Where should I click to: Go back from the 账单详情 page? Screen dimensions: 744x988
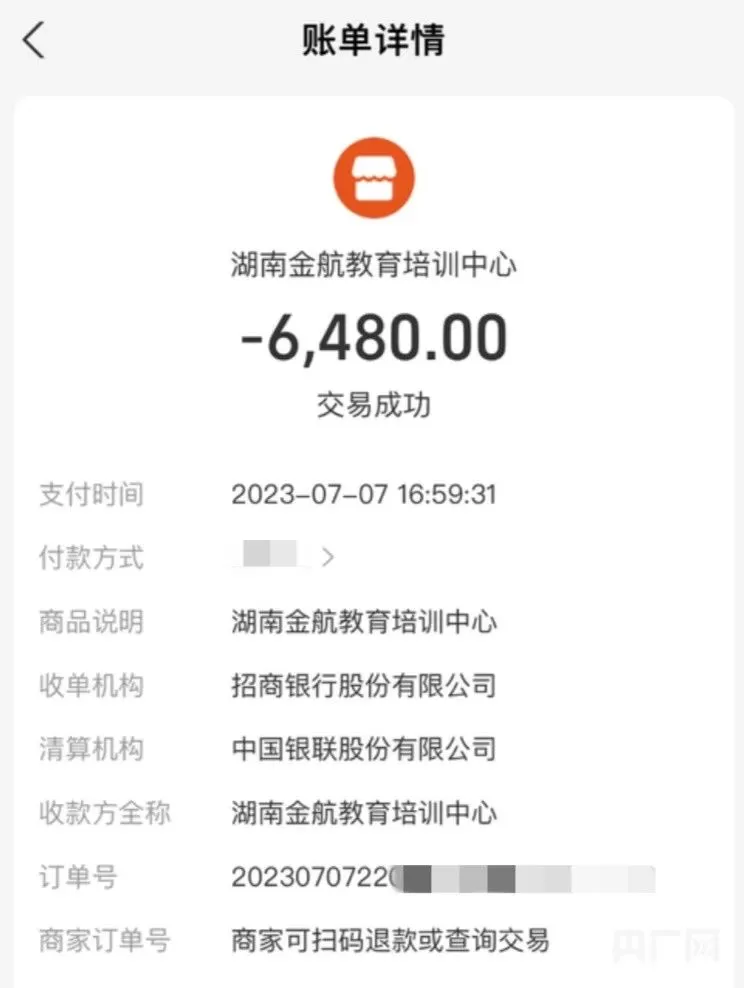(34, 41)
